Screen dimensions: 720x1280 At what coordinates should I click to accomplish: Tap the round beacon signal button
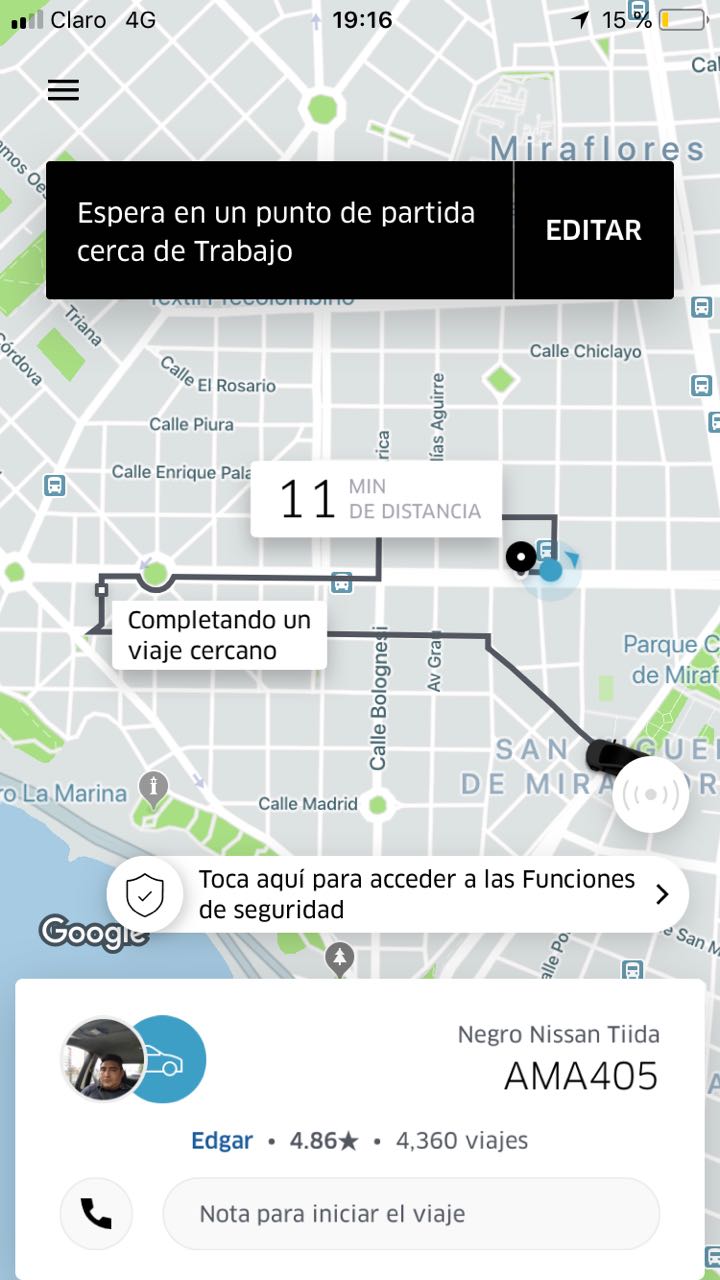(651, 795)
